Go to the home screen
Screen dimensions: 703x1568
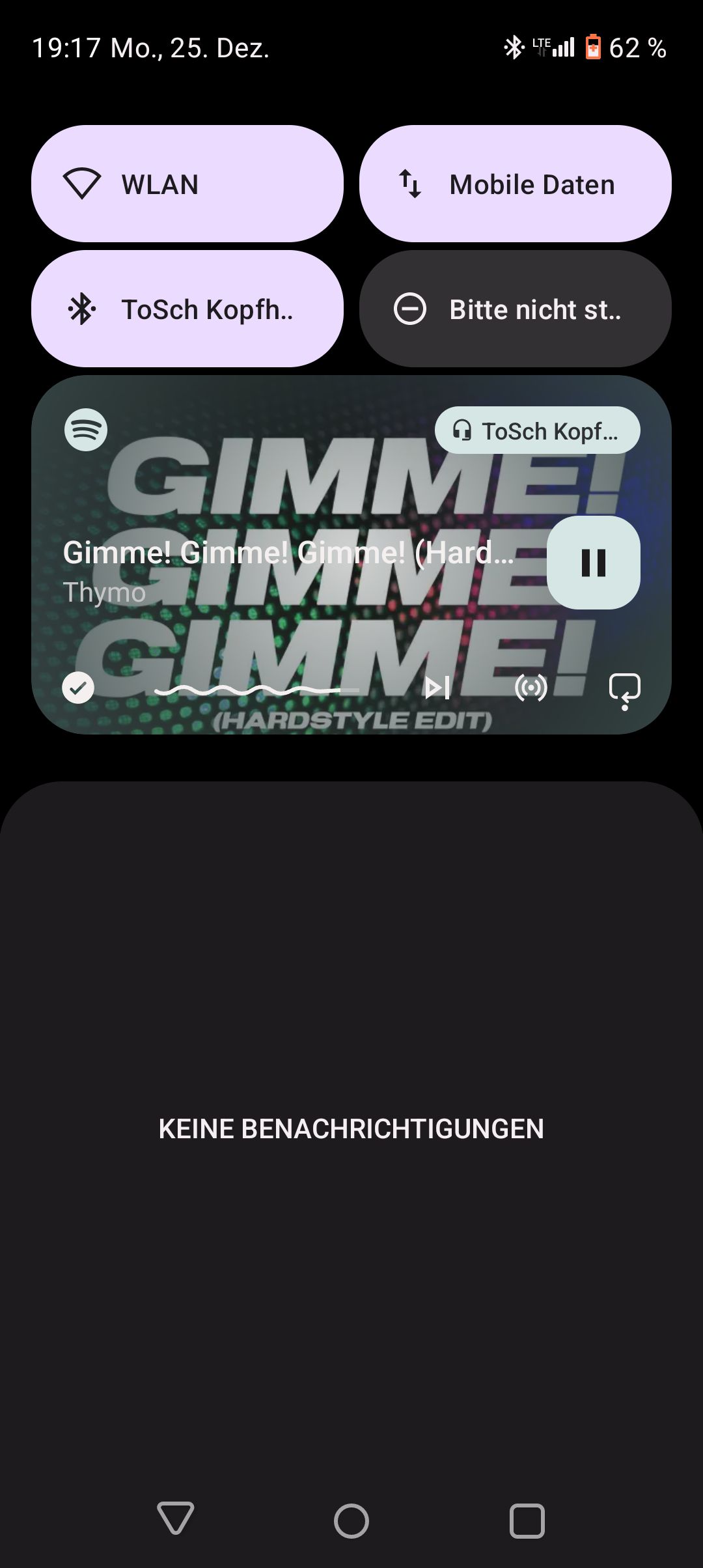tap(351, 1521)
